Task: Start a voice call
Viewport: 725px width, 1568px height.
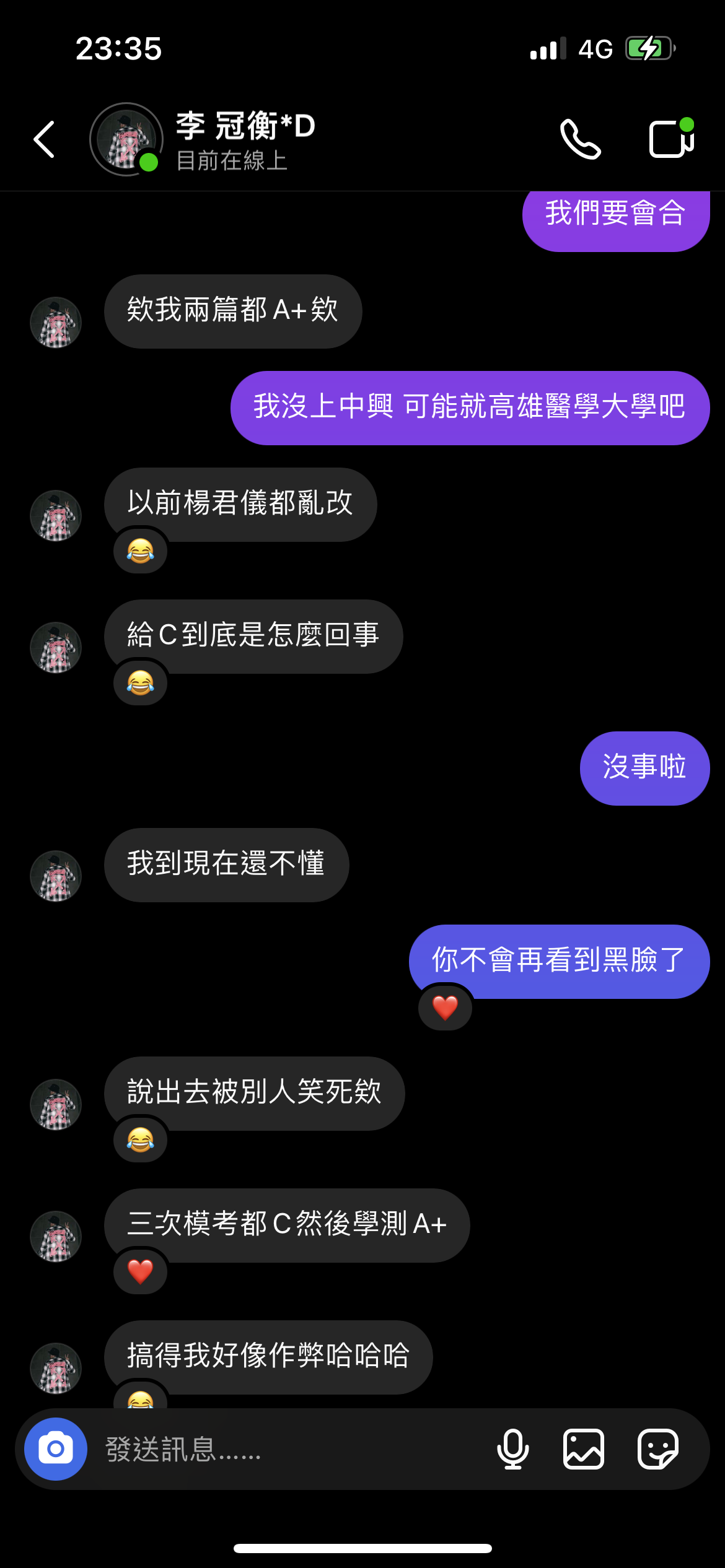Action: (580, 139)
